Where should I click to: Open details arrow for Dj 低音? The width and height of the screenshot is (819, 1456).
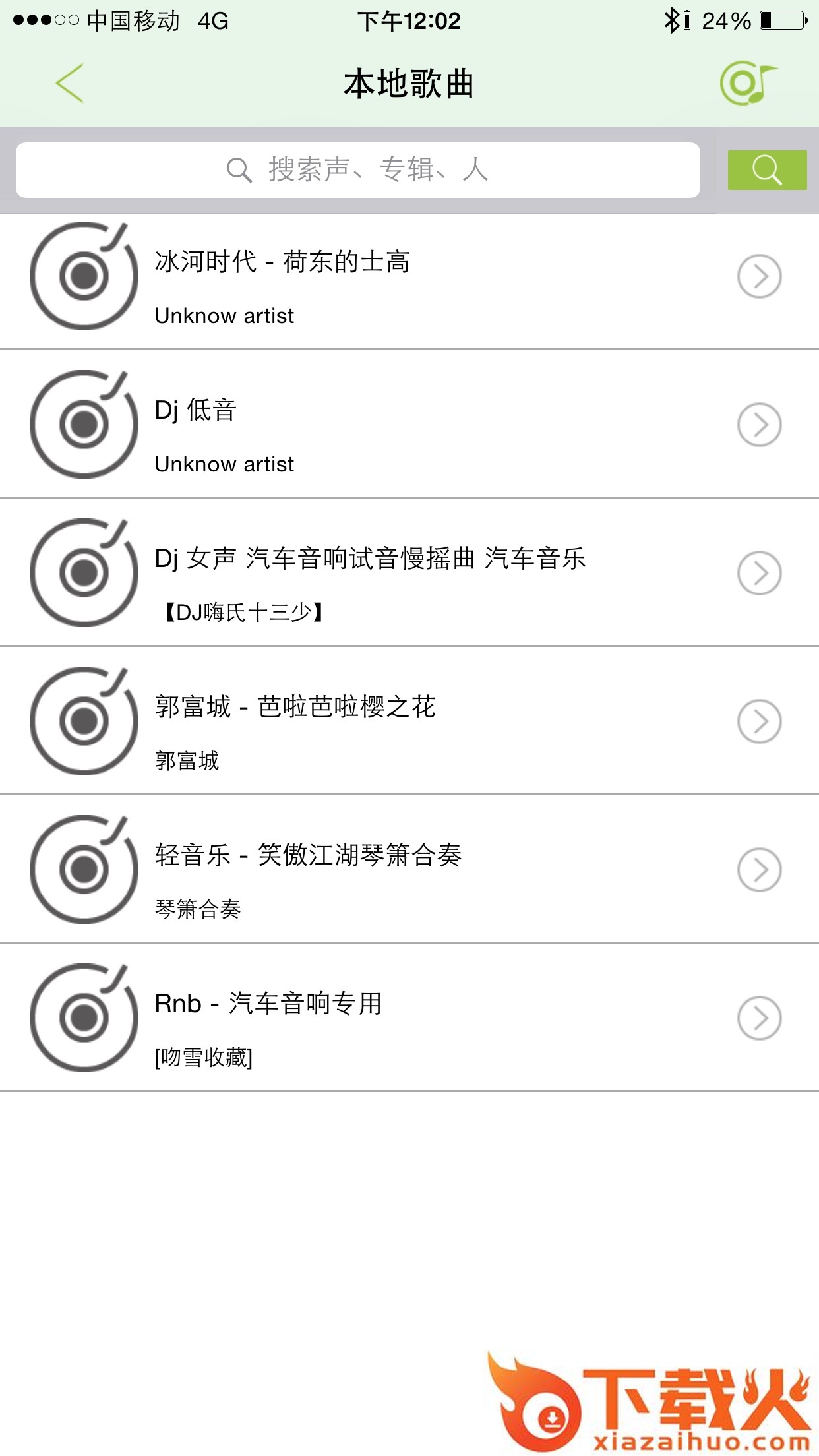[x=759, y=425]
